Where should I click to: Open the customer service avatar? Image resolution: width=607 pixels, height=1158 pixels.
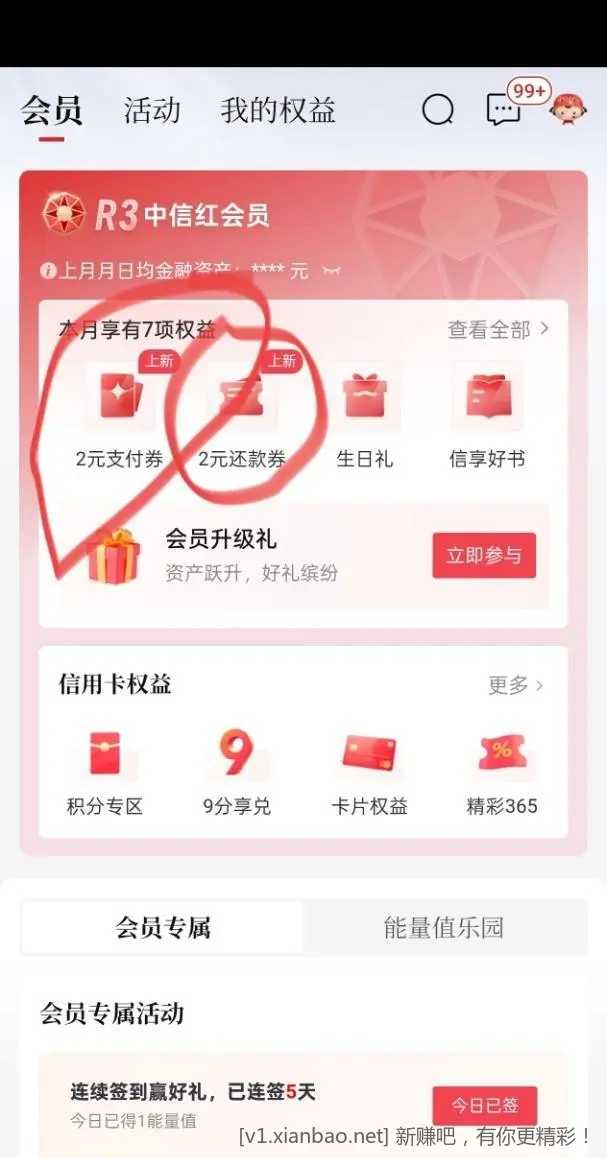click(567, 110)
